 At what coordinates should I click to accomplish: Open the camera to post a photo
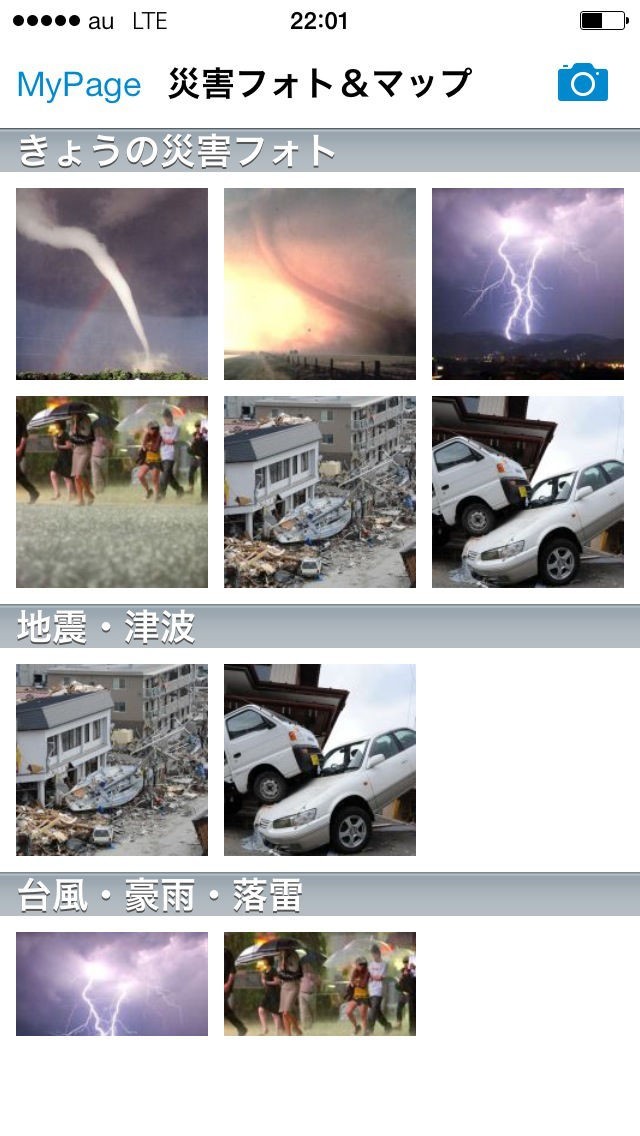coord(582,82)
